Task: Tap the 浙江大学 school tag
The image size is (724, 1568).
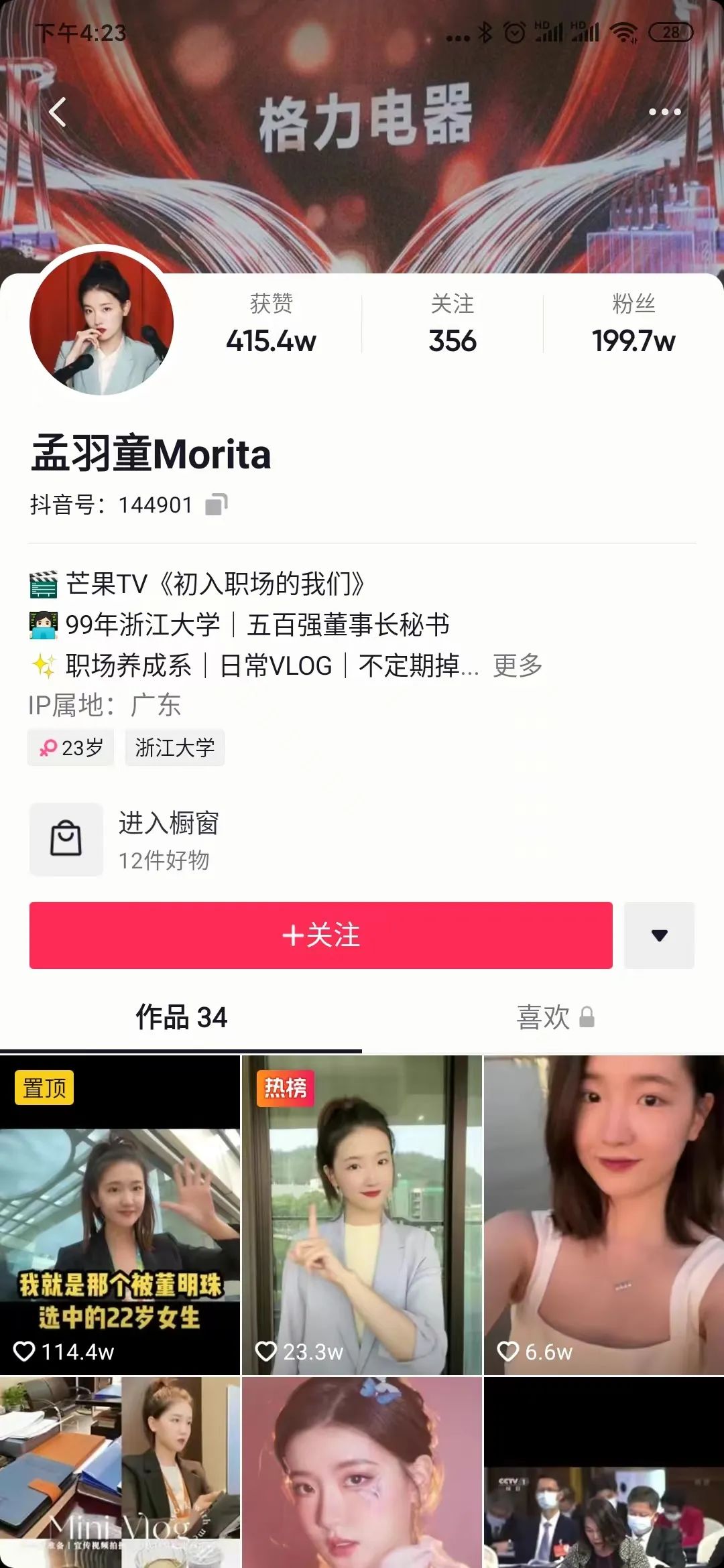Action: click(x=175, y=747)
